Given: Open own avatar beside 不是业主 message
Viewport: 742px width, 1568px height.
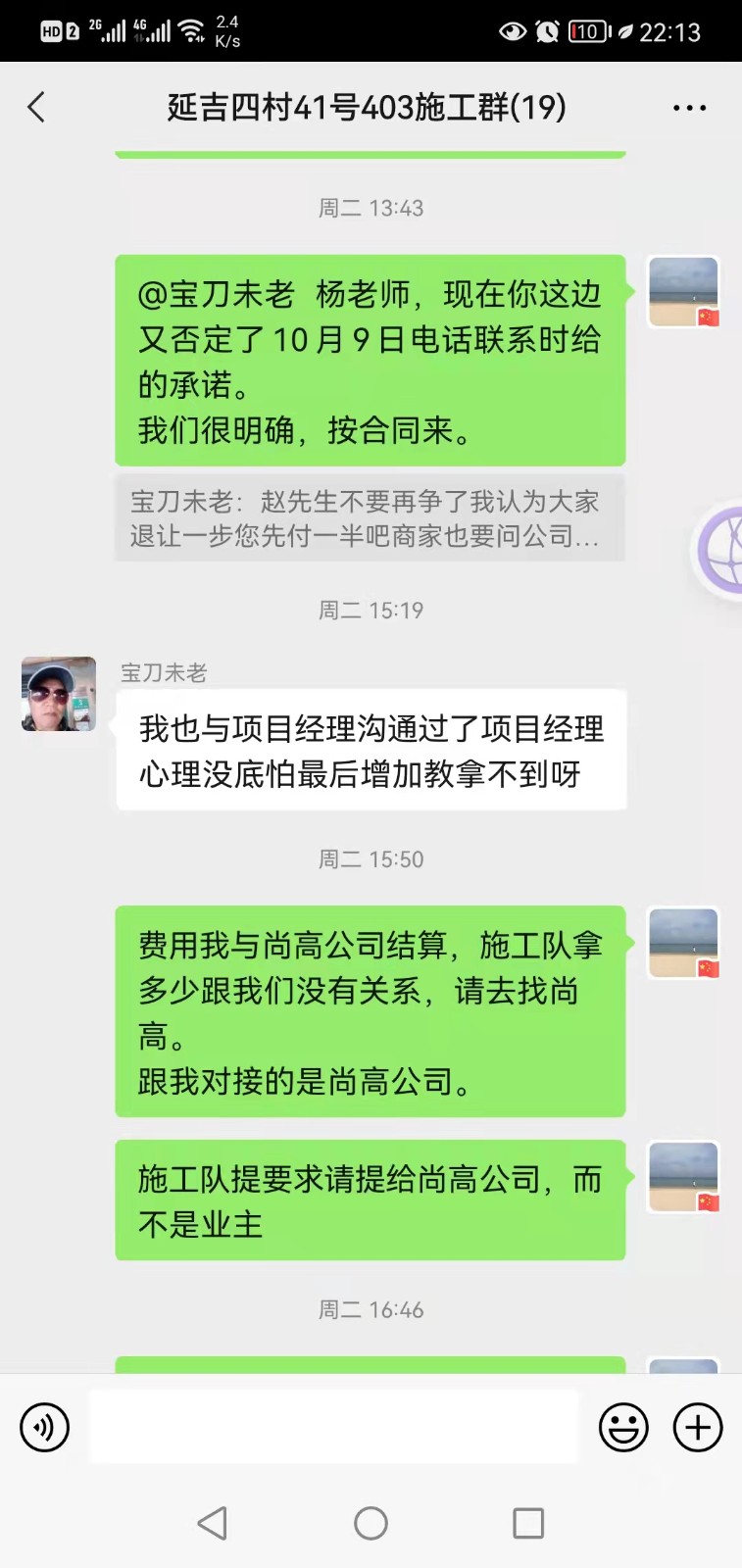Looking at the screenshot, I should click(x=683, y=1177).
